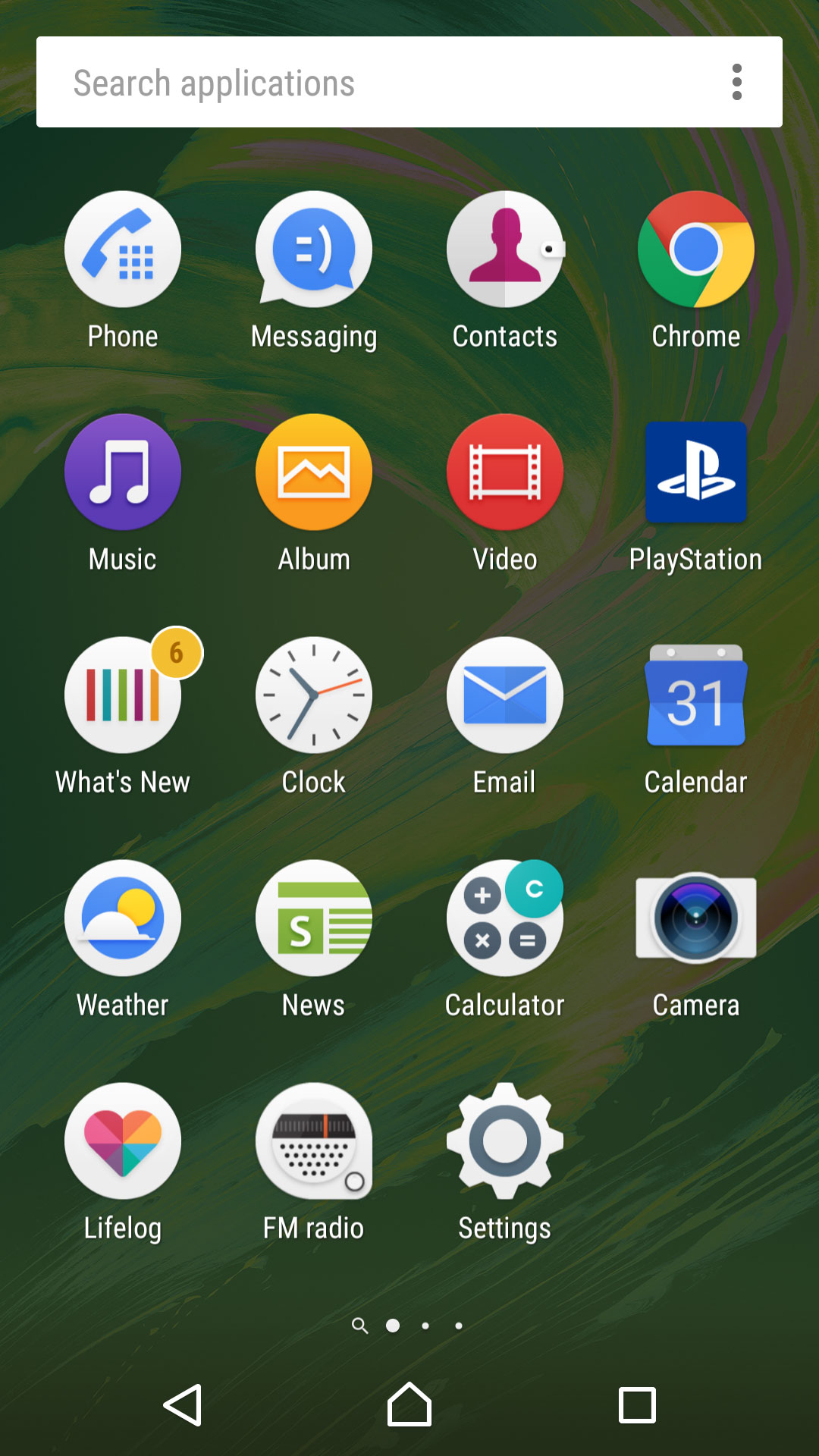Tap the navigation bar home button
Image resolution: width=819 pixels, height=1456 pixels.
409,1404
